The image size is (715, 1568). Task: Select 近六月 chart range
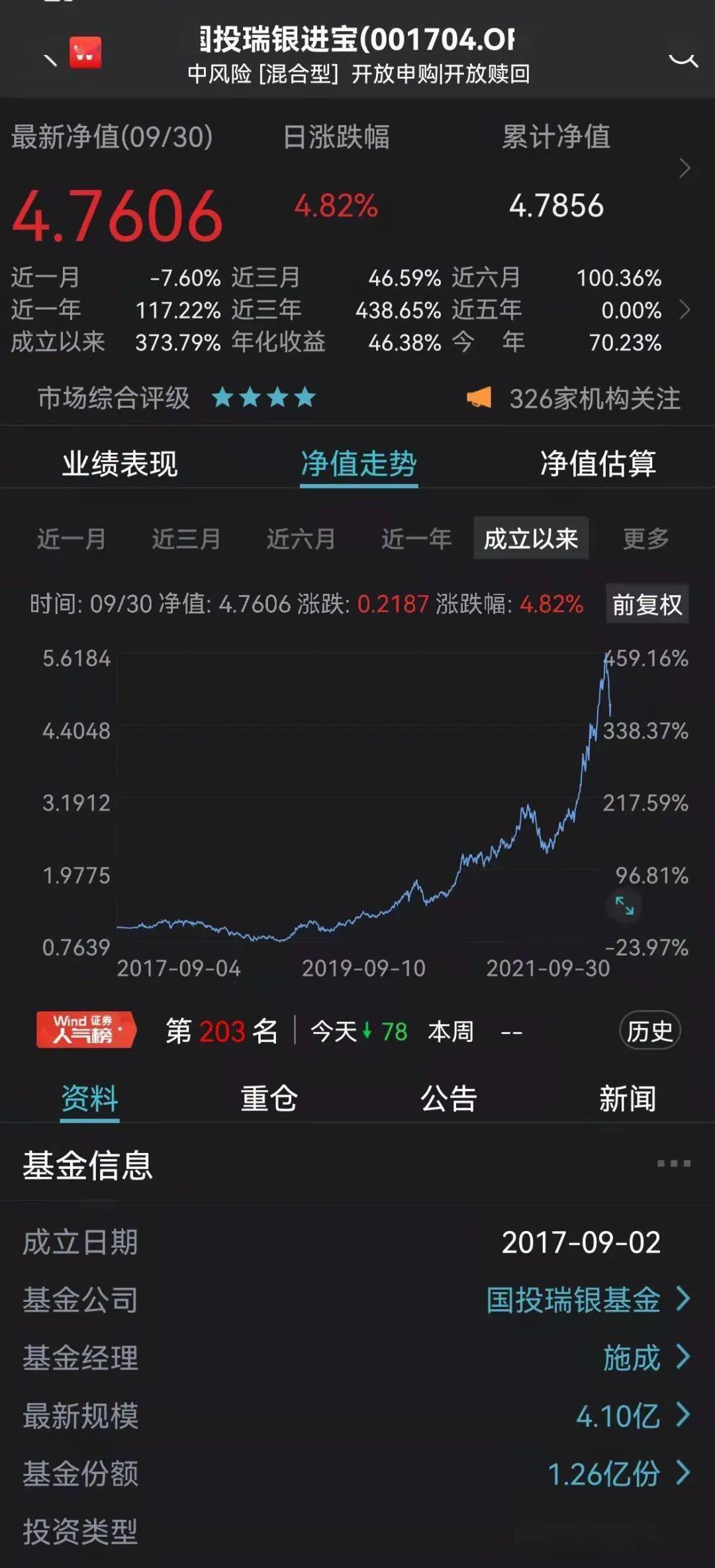point(301,539)
